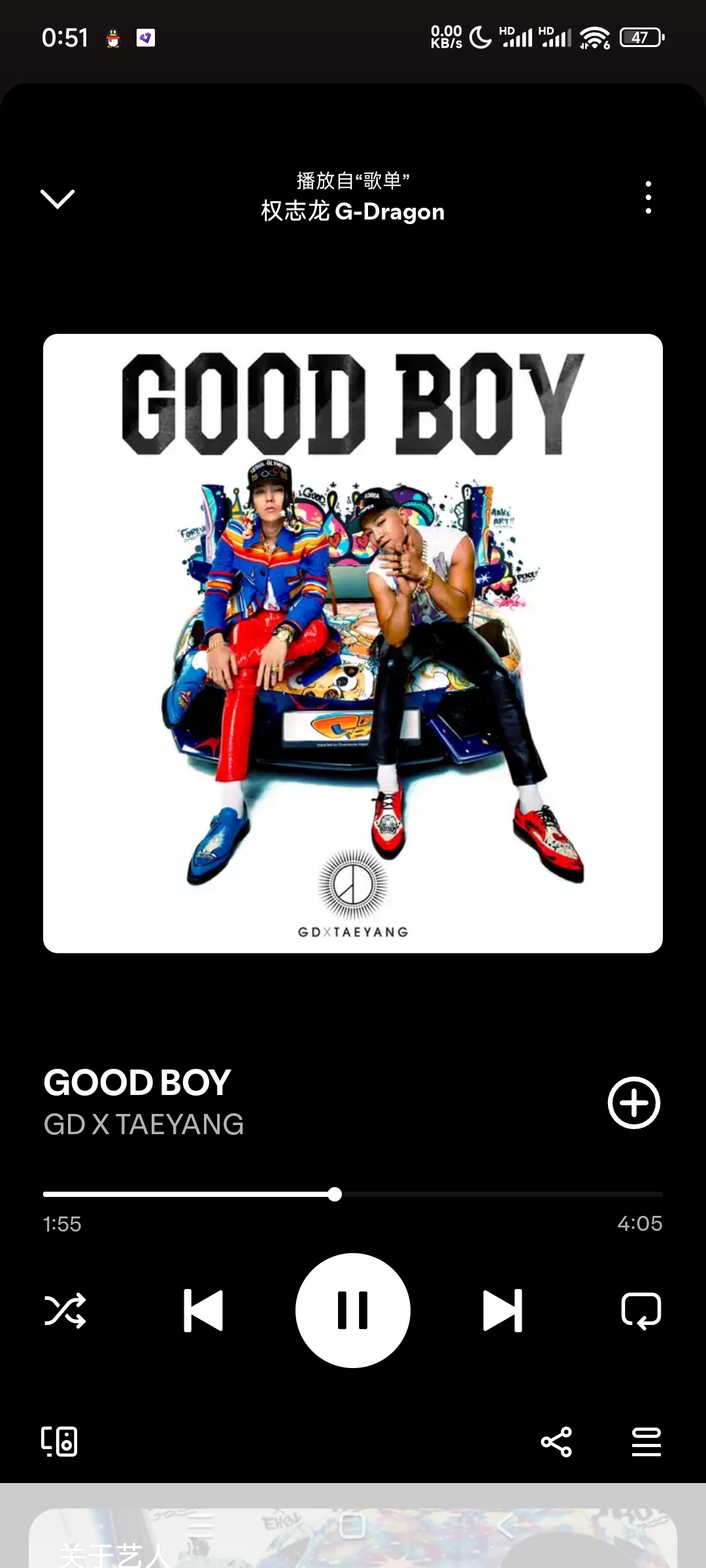Open the connect to device picker
The height and width of the screenshot is (1568, 706).
pyautogui.click(x=59, y=1441)
